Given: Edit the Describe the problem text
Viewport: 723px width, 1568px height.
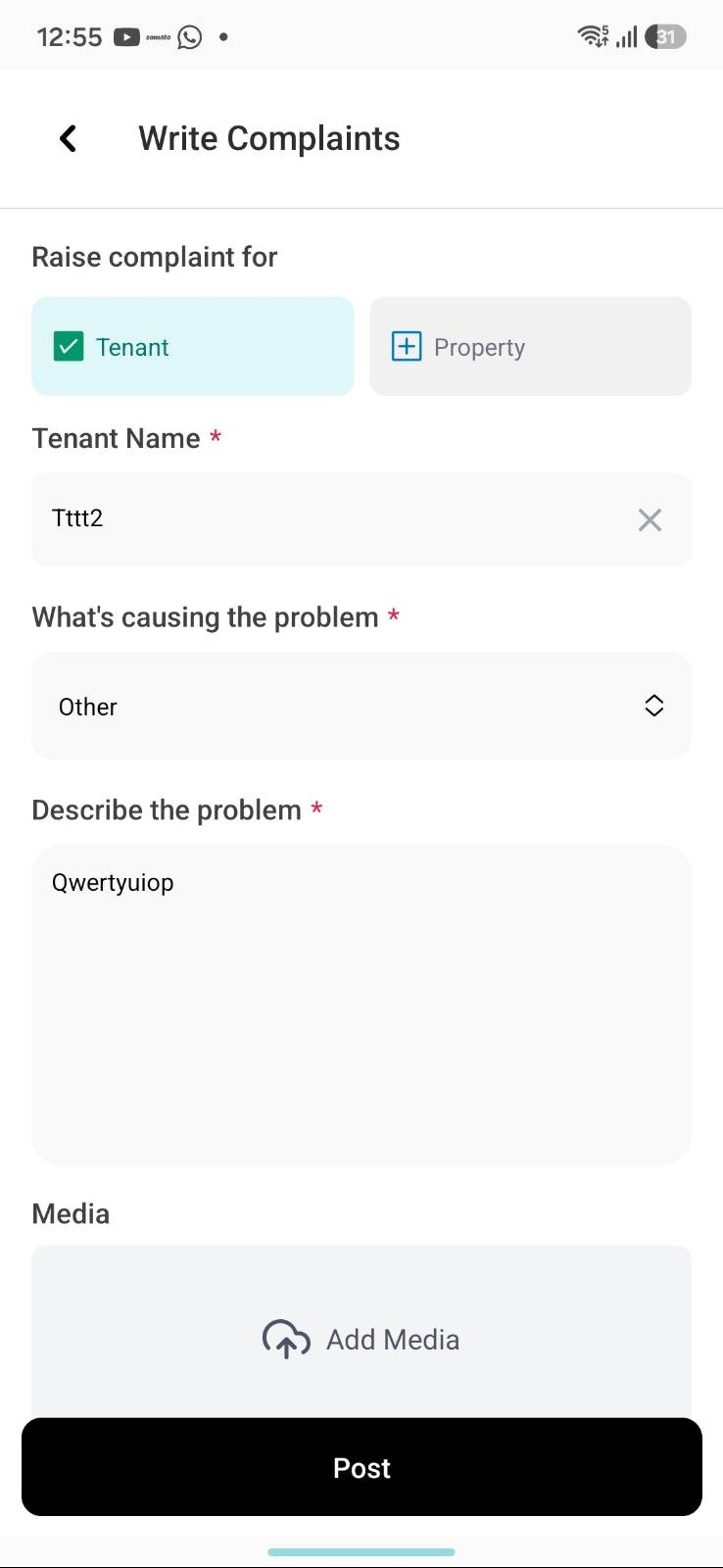Looking at the screenshot, I should 361,1004.
